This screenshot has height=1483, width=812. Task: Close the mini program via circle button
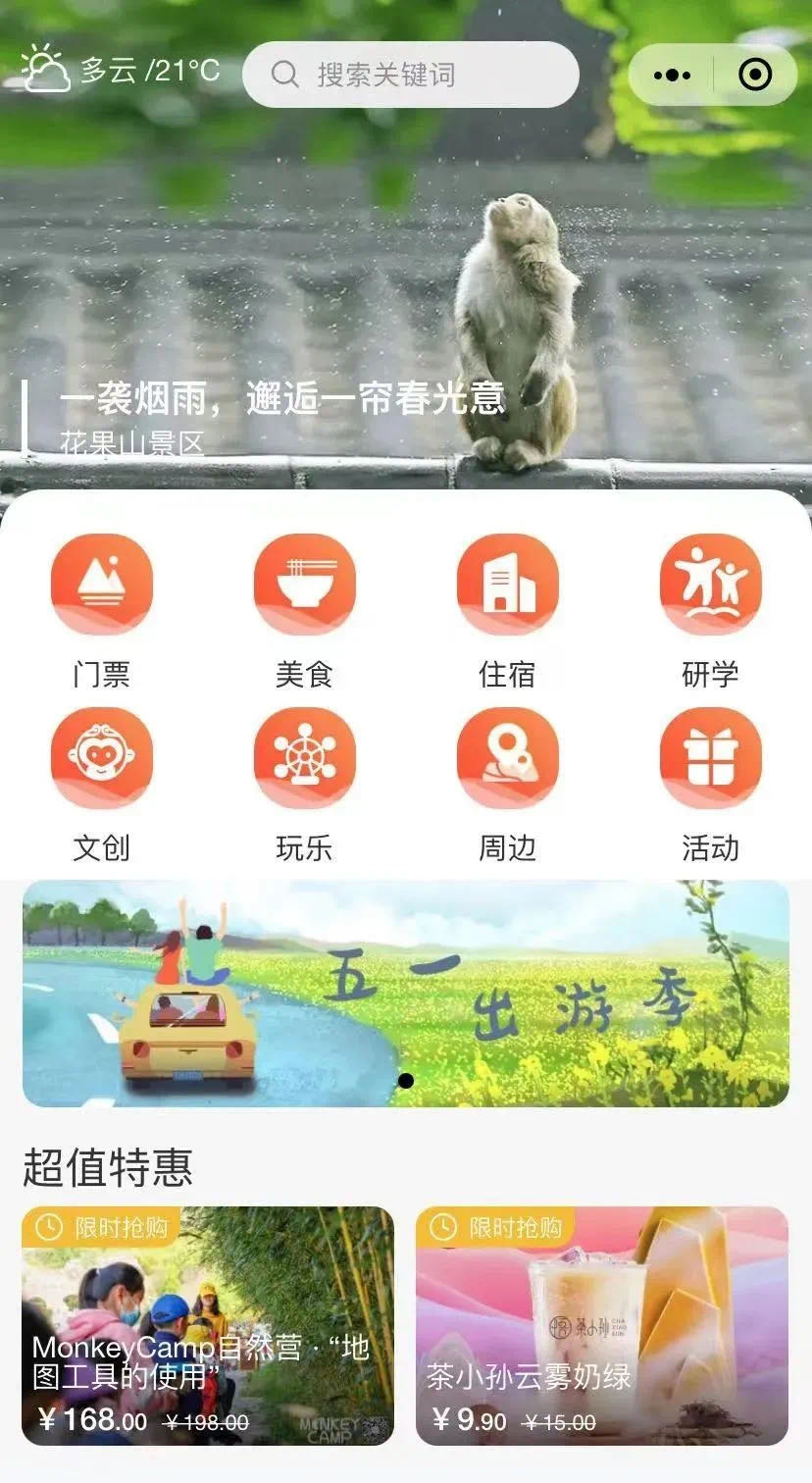click(x=755, y=75)
